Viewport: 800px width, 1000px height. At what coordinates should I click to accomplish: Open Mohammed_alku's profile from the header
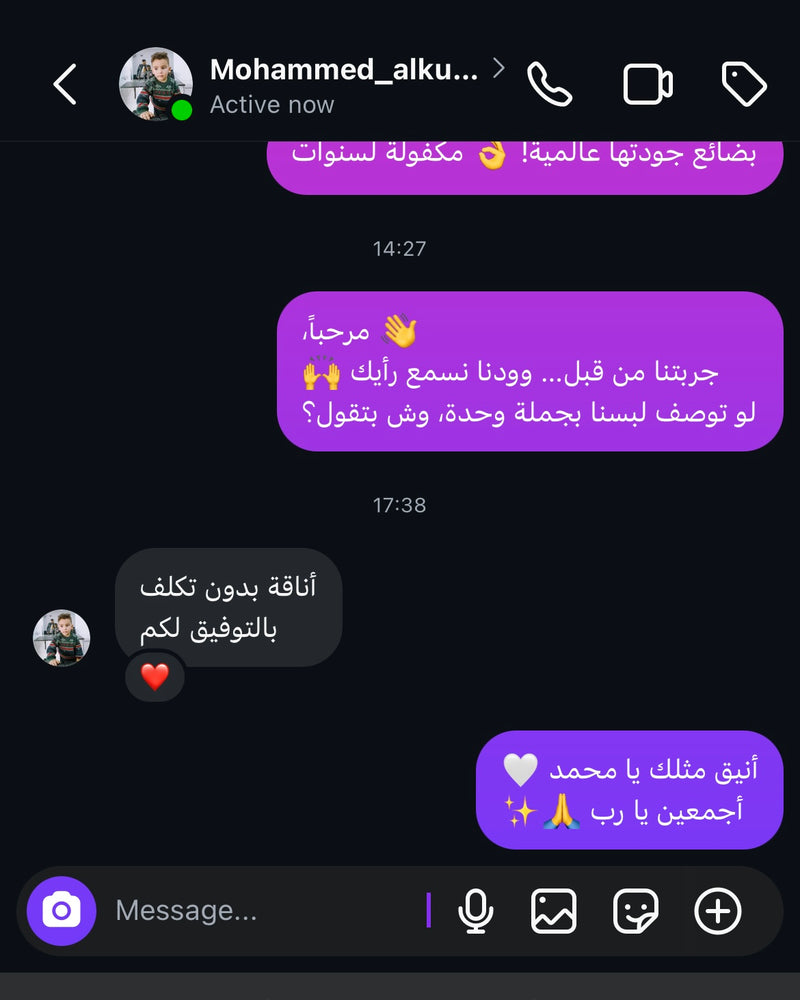coord(343,70)
